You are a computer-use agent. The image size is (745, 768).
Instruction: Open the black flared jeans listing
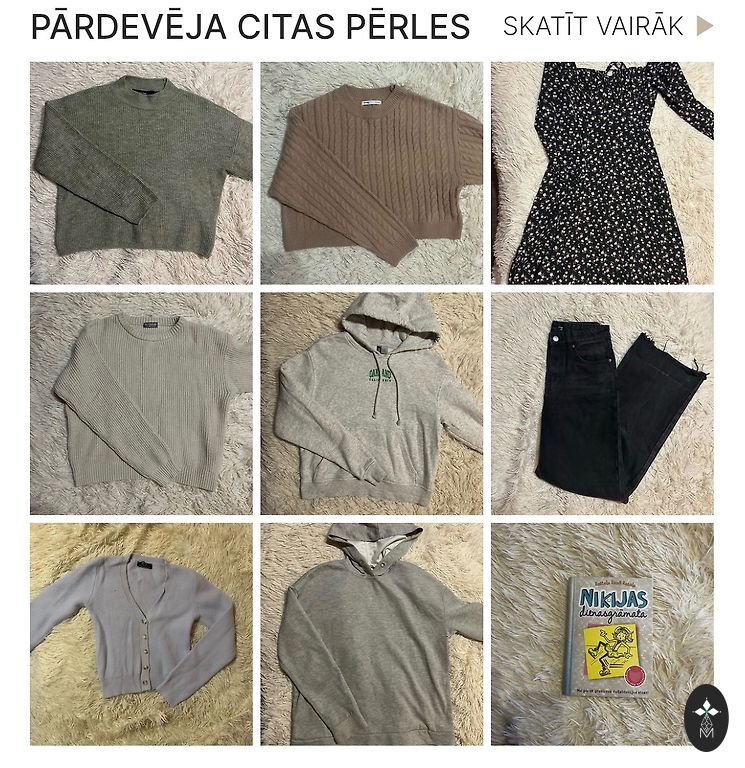point(602,403)
